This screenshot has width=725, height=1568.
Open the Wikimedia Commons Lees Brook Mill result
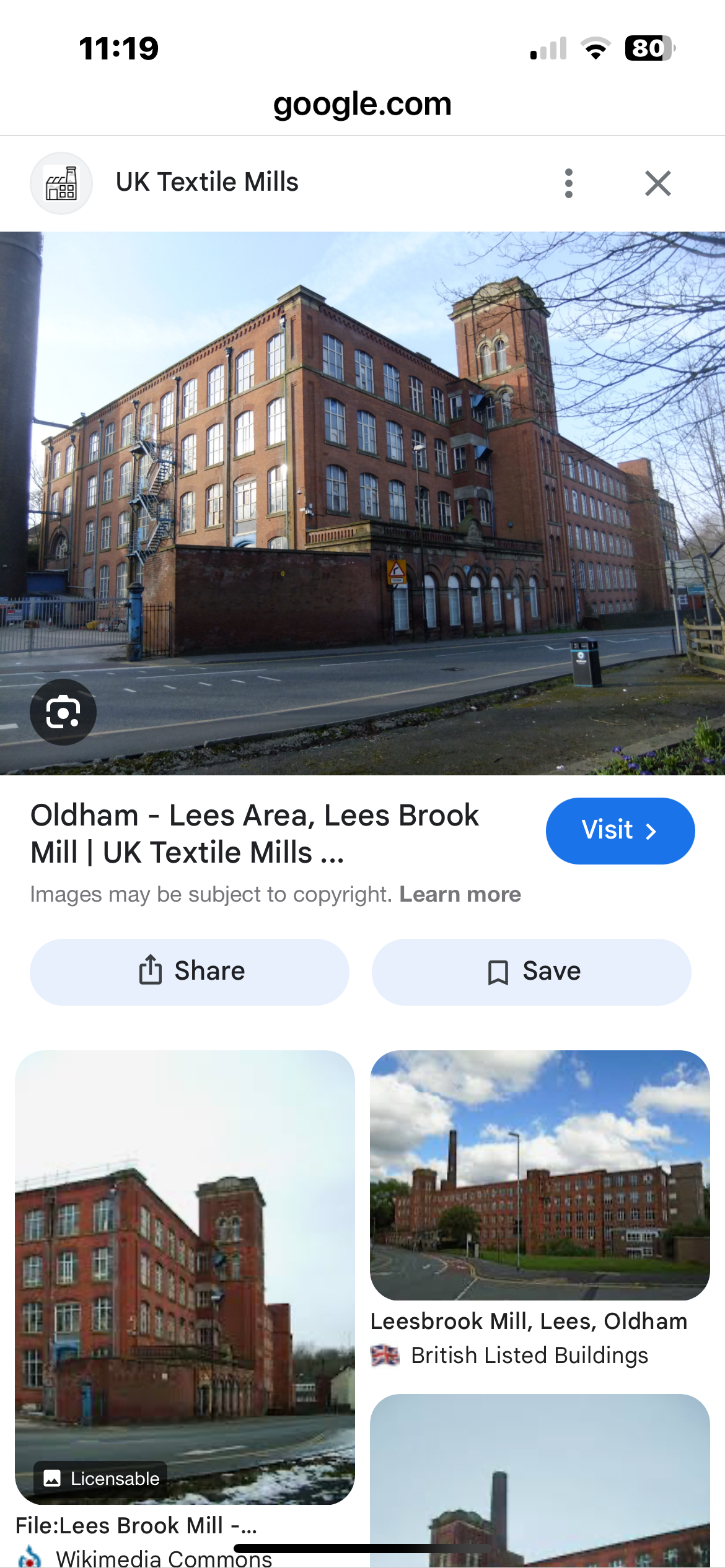[x=185, y=1277]
